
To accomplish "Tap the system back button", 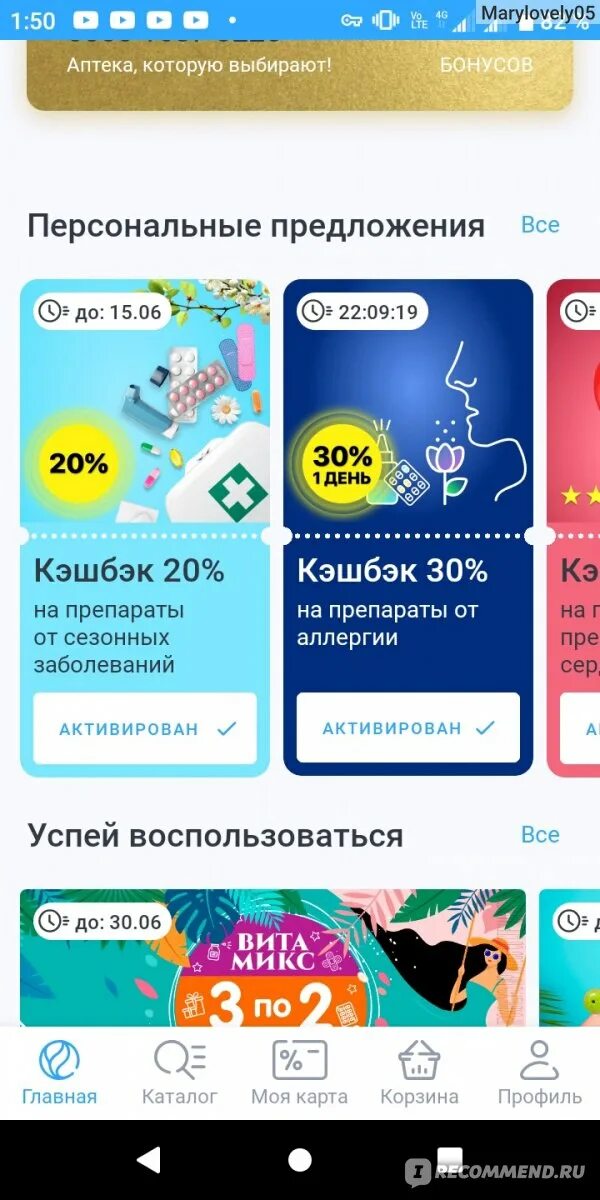I will pyautogui.click(x=149, y=1159).
